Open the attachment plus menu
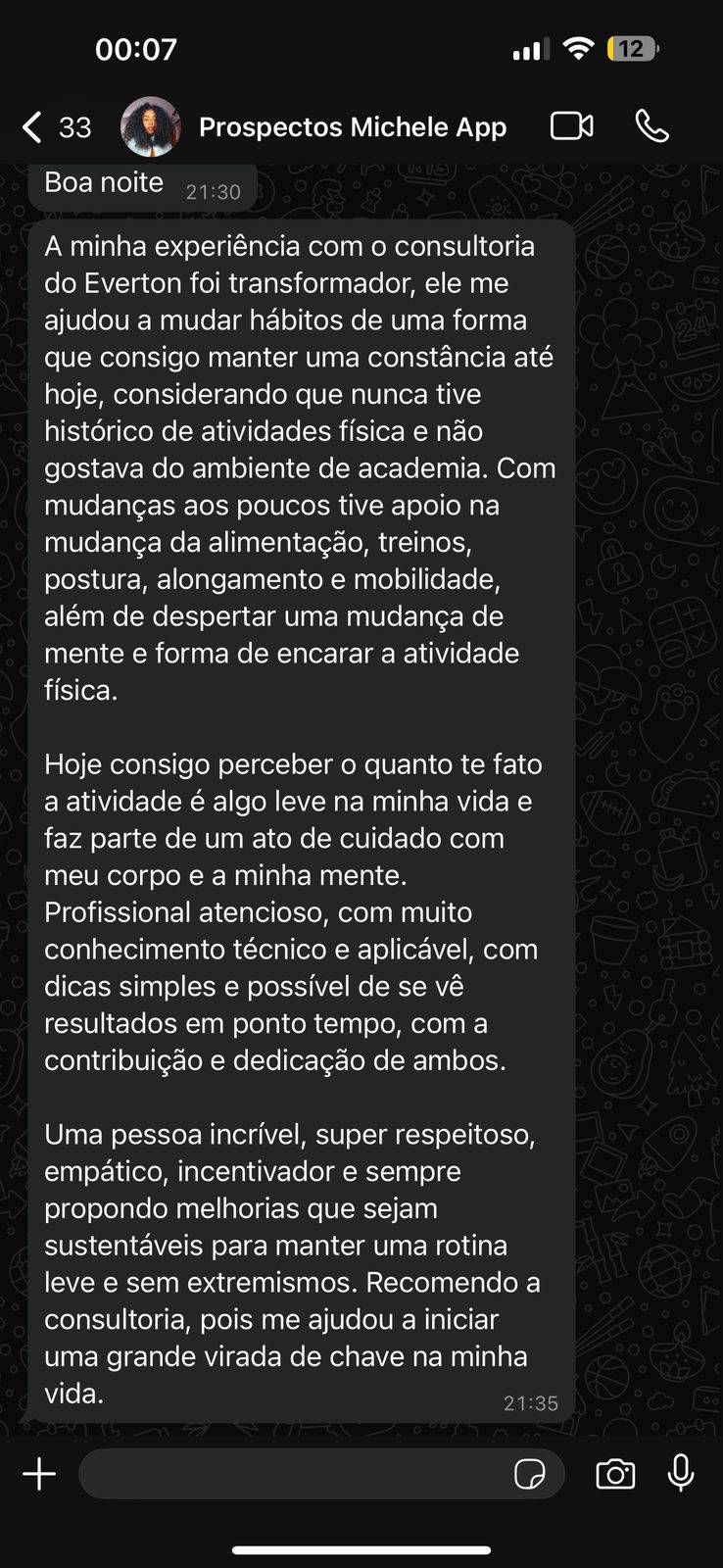This screenshot has height=1568, width=723. tap(39, 1474)
